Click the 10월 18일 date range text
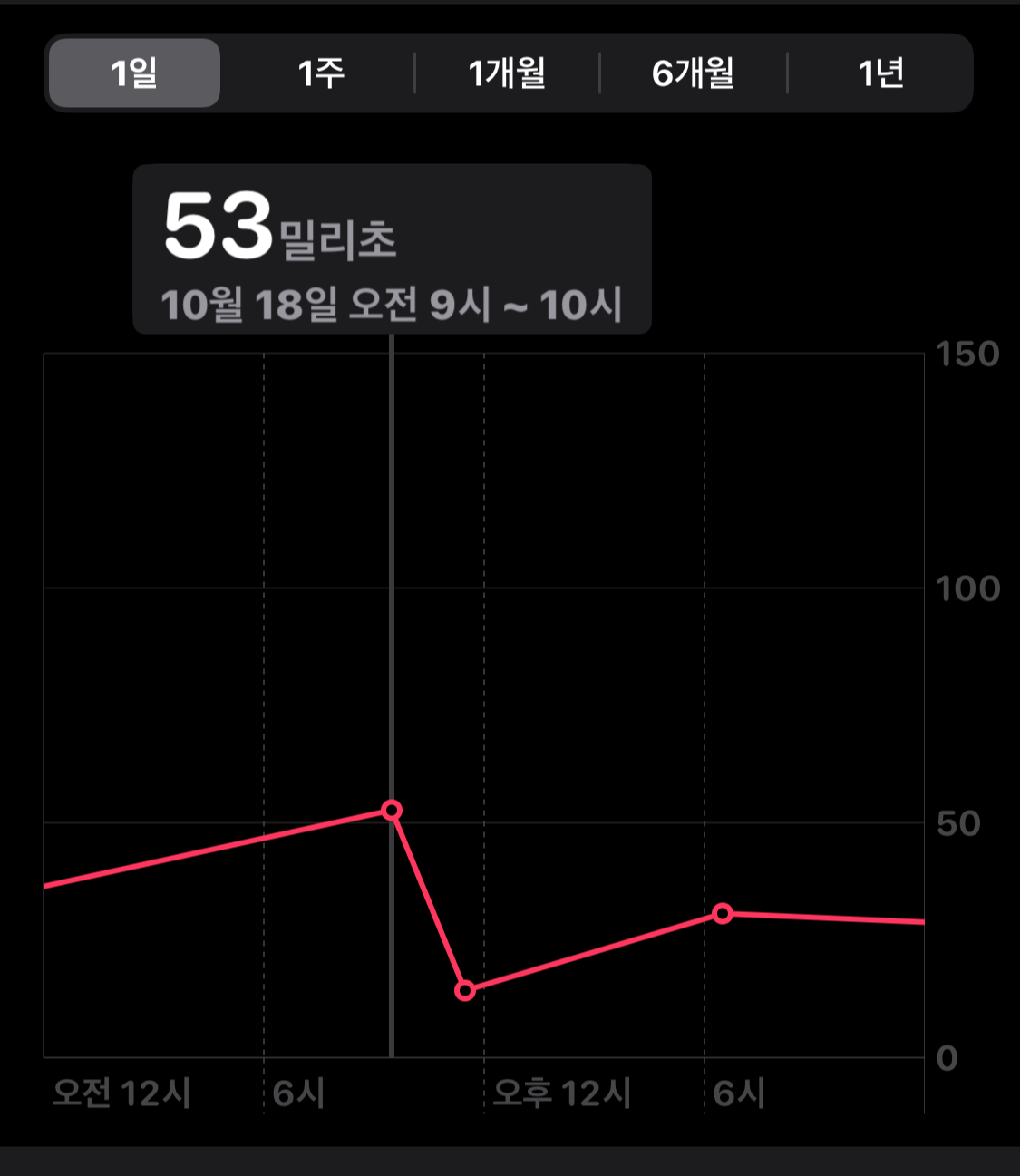This screenshot has height=1176, width=1020. point(392,306)
